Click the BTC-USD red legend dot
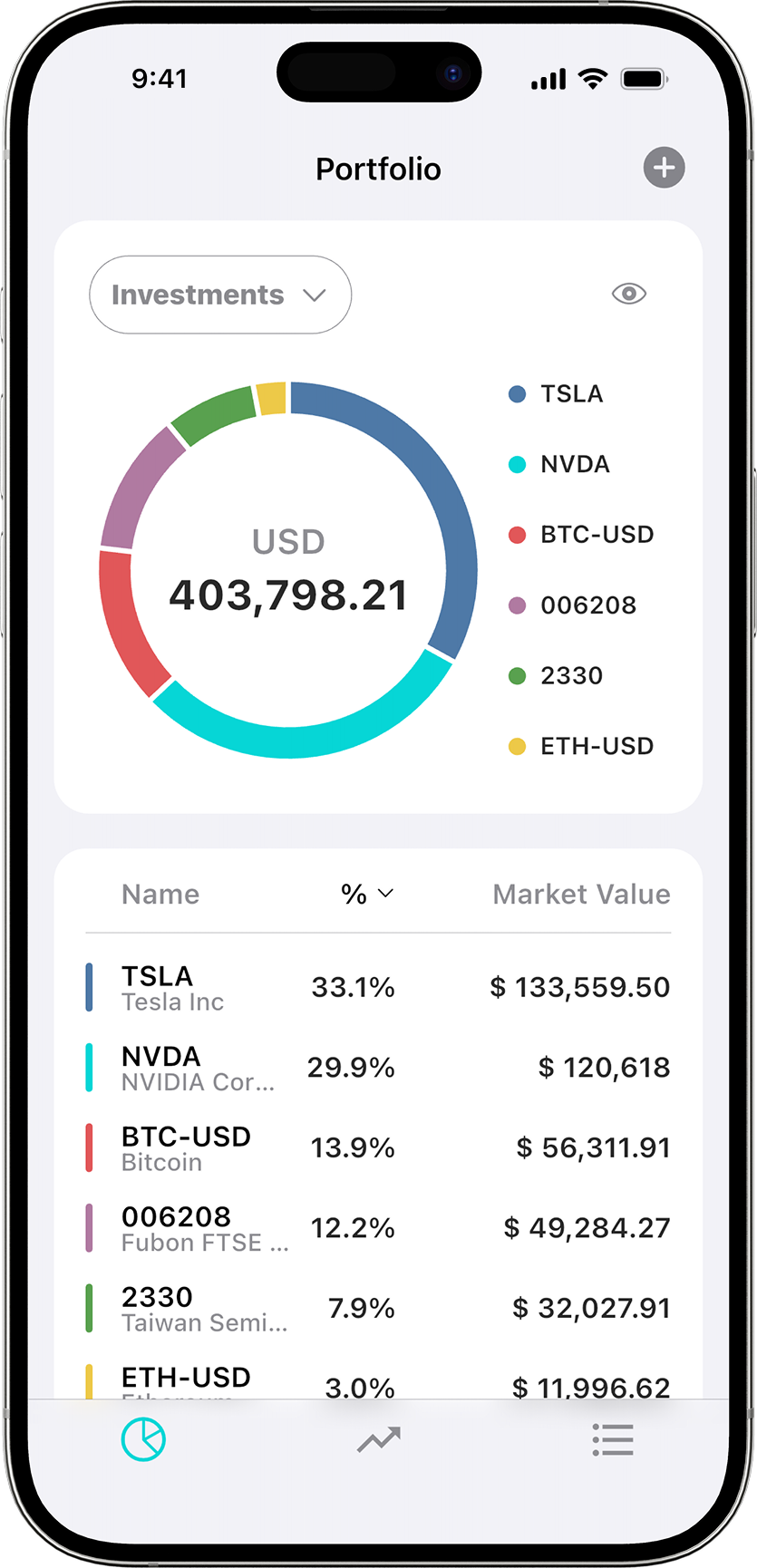757x1568 pixels. pyautogui.click(x=517, y=535)
